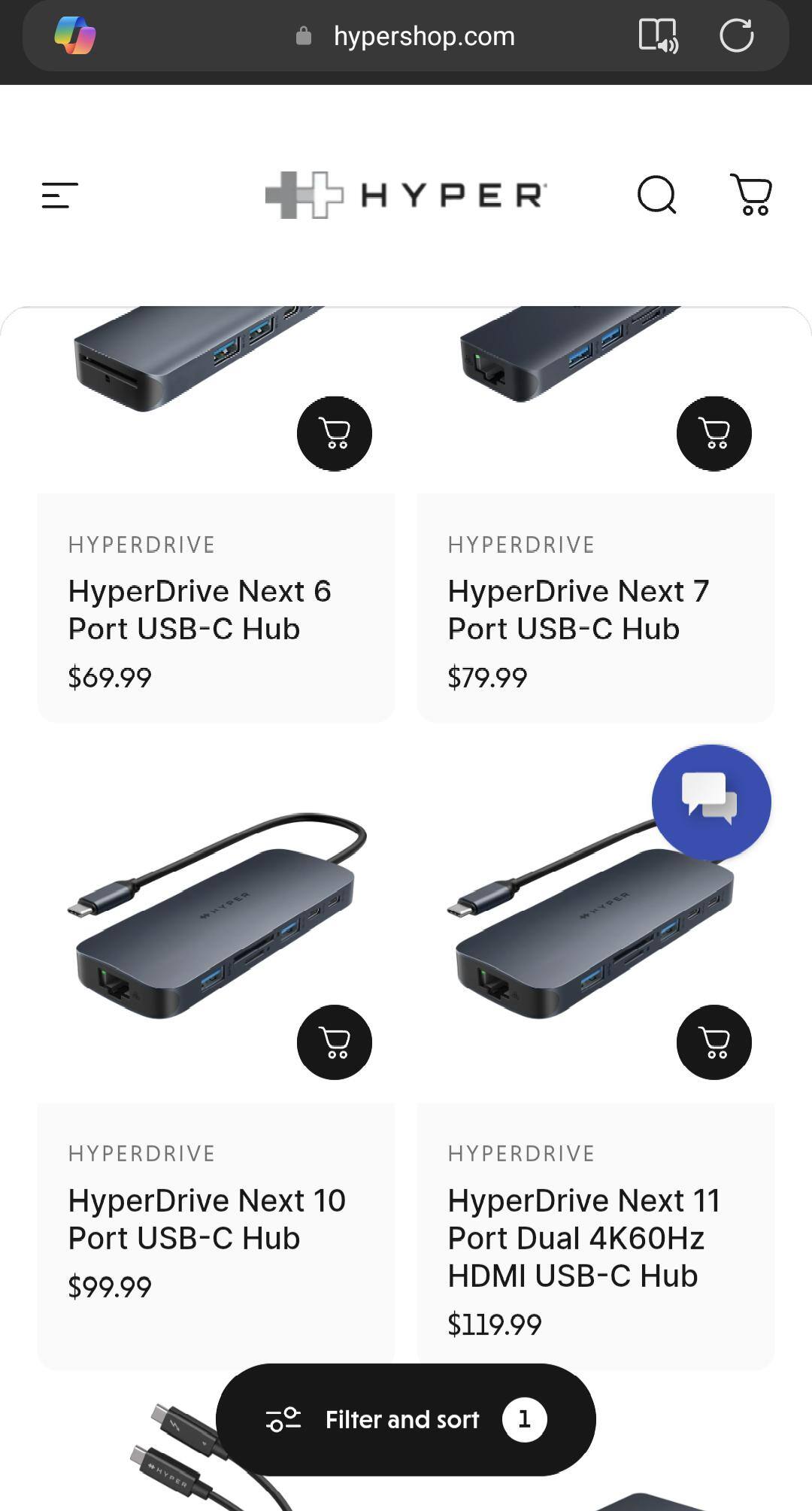Start a live chat
812x1511 pixels.
[711, 802]
